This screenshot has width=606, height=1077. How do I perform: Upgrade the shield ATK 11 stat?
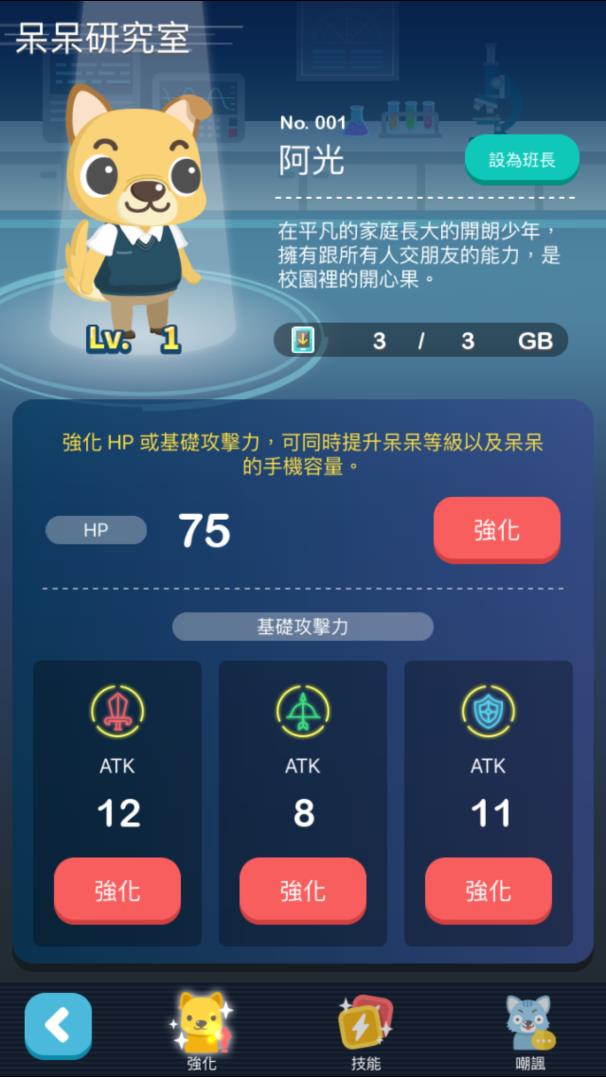pyautogui.click(x=488, y=889)
